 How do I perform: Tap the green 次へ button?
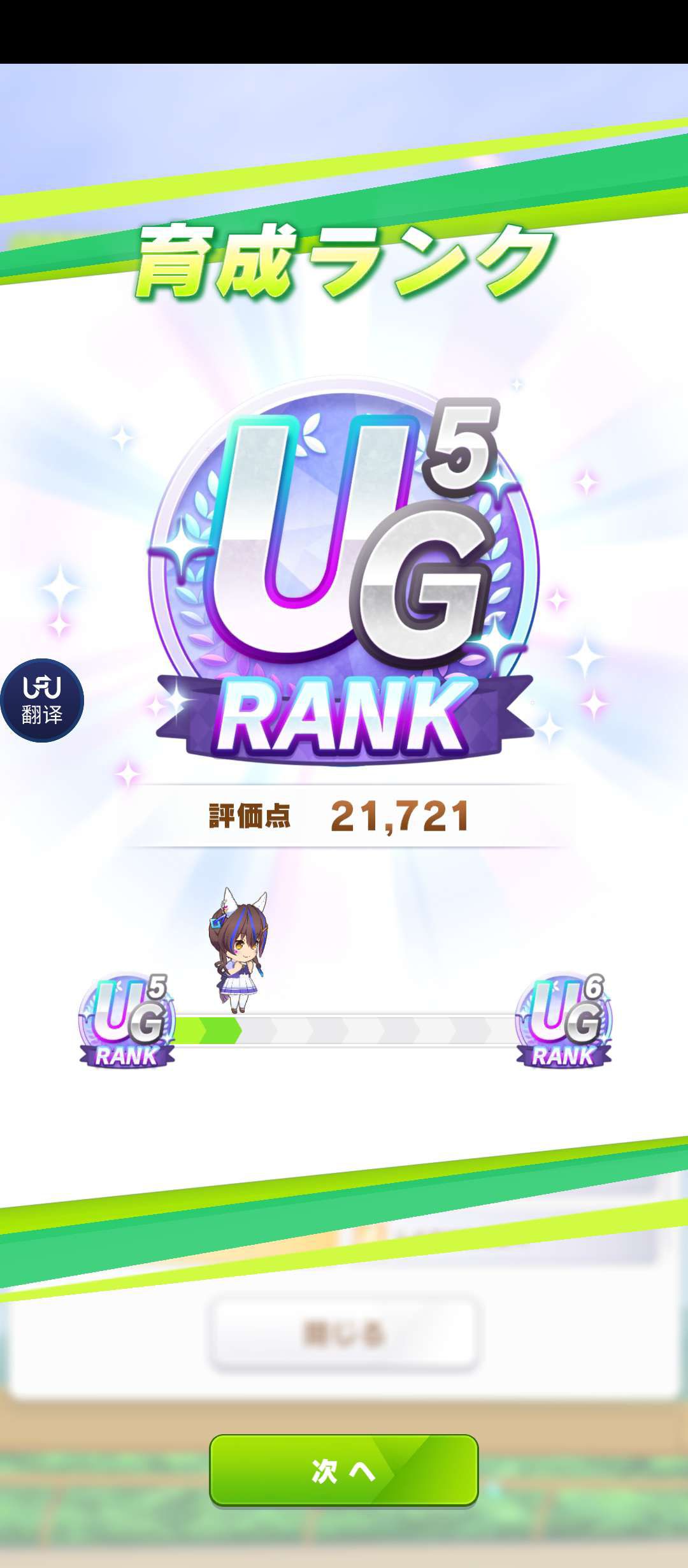(x=343, y=1470)
